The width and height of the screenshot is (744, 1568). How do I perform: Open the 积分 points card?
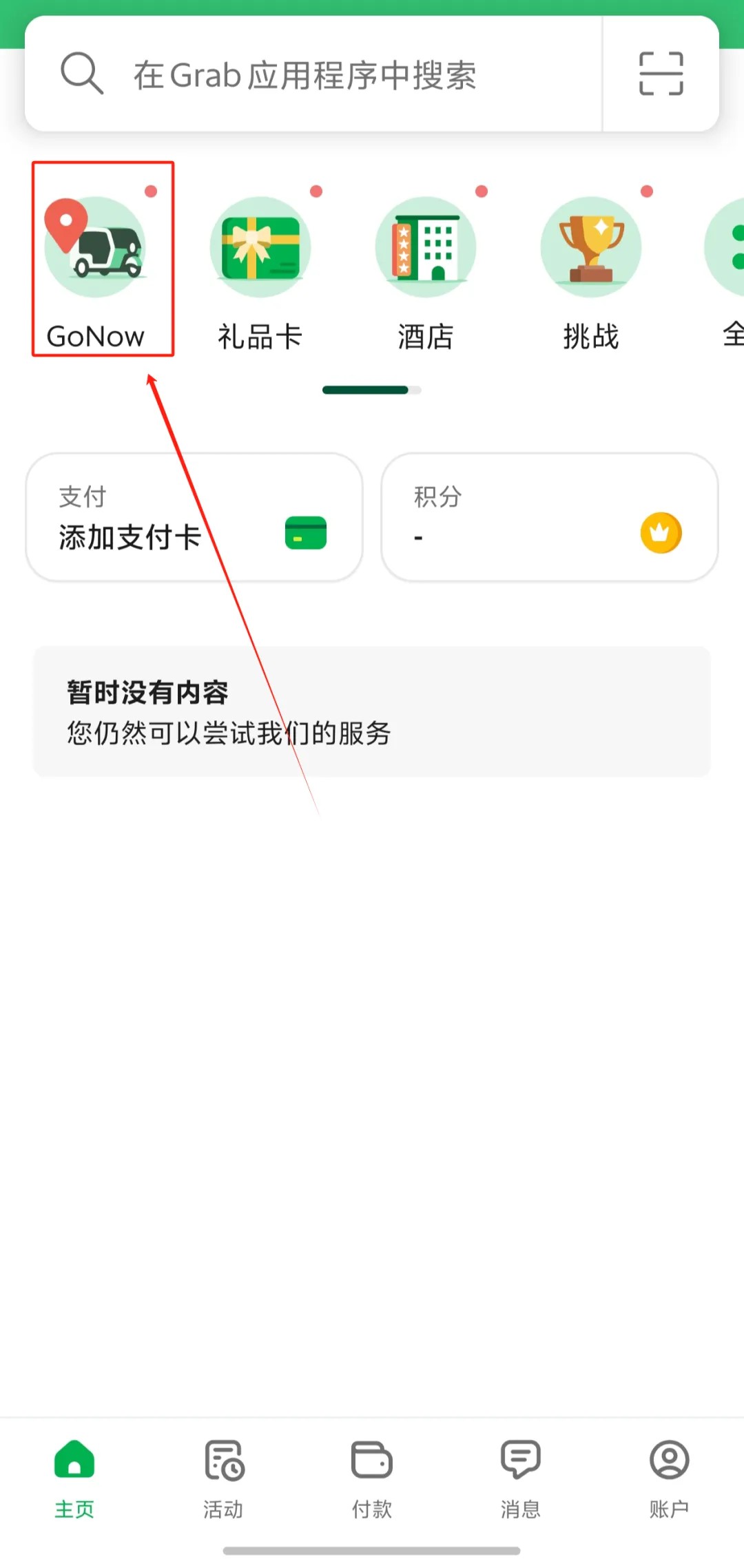(549, 518)
